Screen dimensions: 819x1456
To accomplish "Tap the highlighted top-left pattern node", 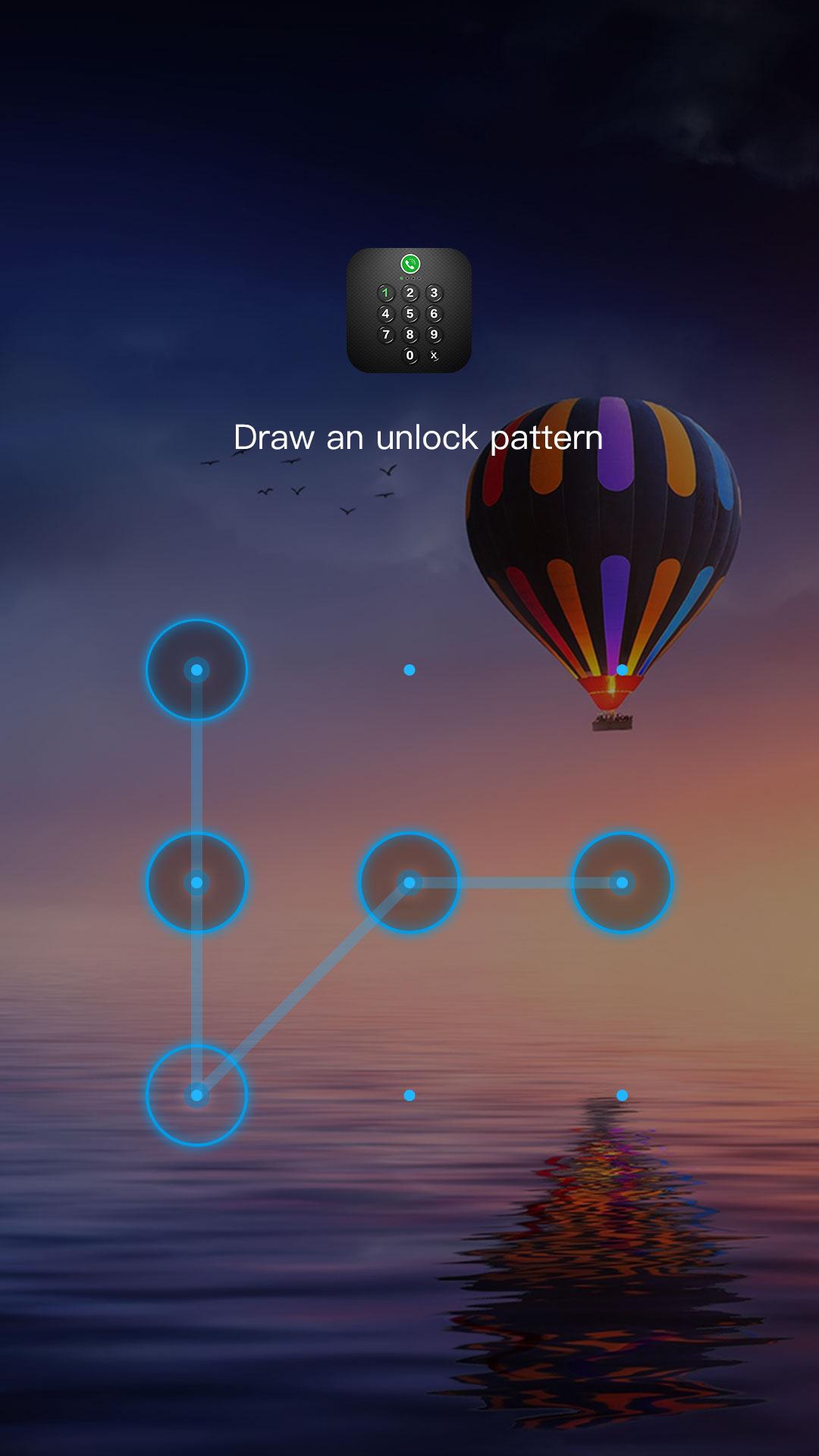I will coord(196,670).
